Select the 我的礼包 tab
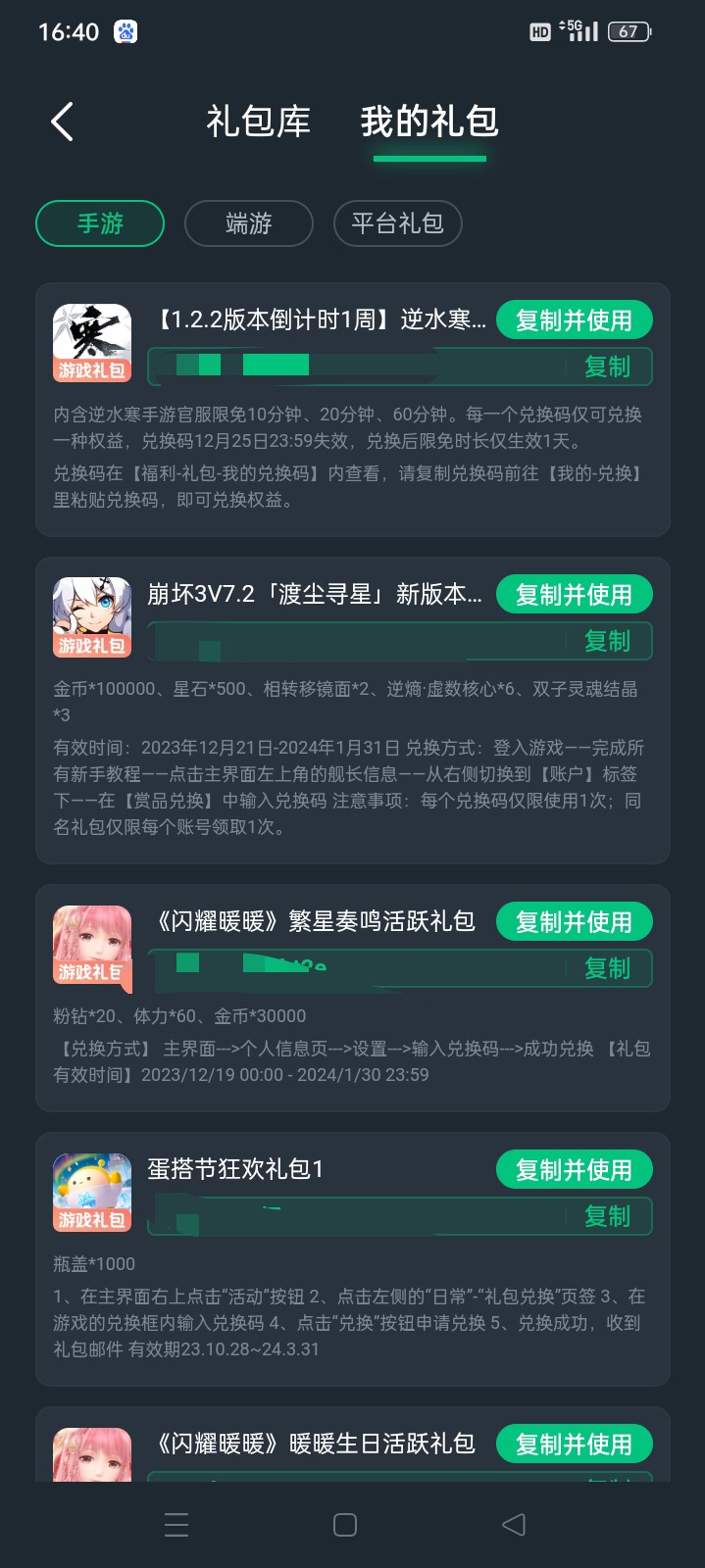Image resolution: width=705 pixels, height=1568 pixels. coord(429,122)
